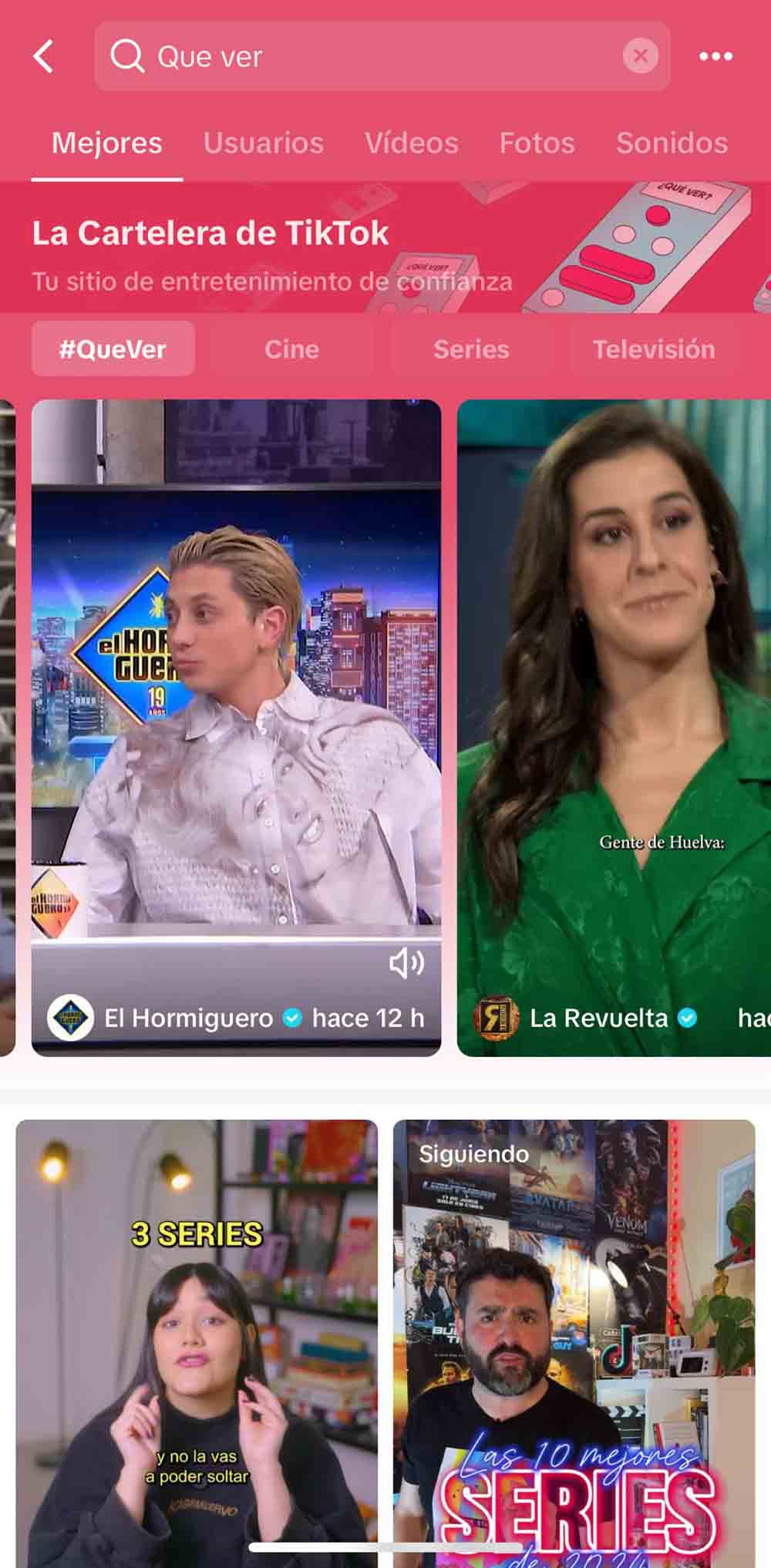This screenshot has height=1568, width=771.
Task: Switch to the Usuarios tab
Action: pos(264,143)
